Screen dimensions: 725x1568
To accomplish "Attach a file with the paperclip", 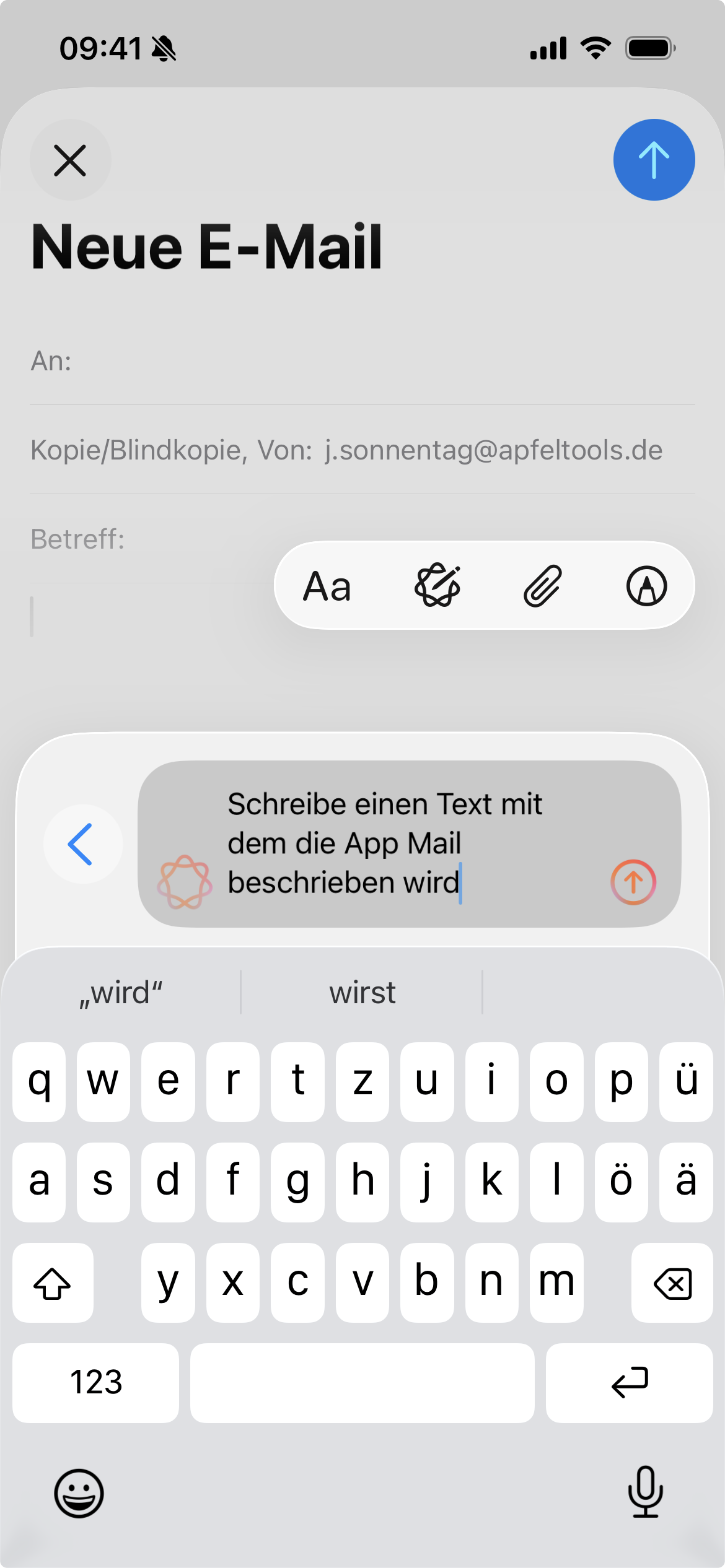I will point(542,586).
